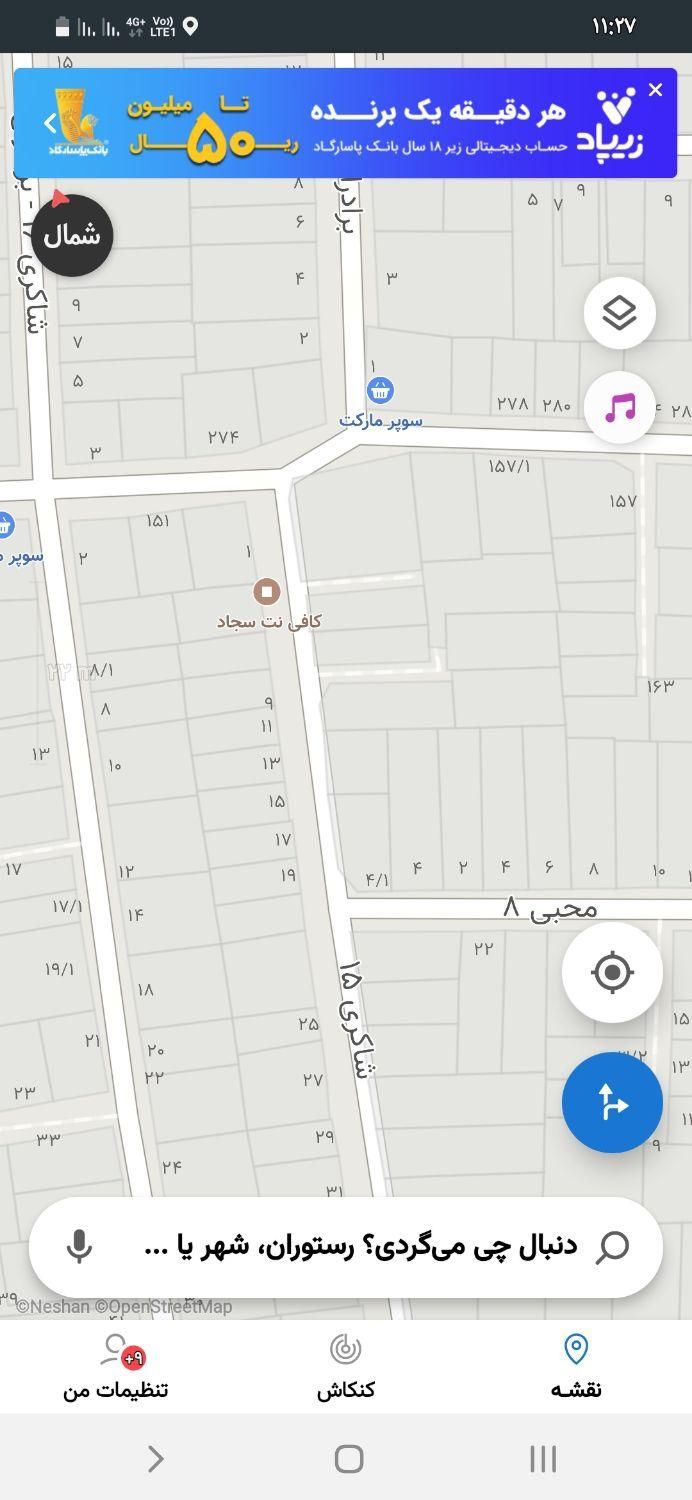Switch to the کنکاش tab

(x=346, y=1367)
